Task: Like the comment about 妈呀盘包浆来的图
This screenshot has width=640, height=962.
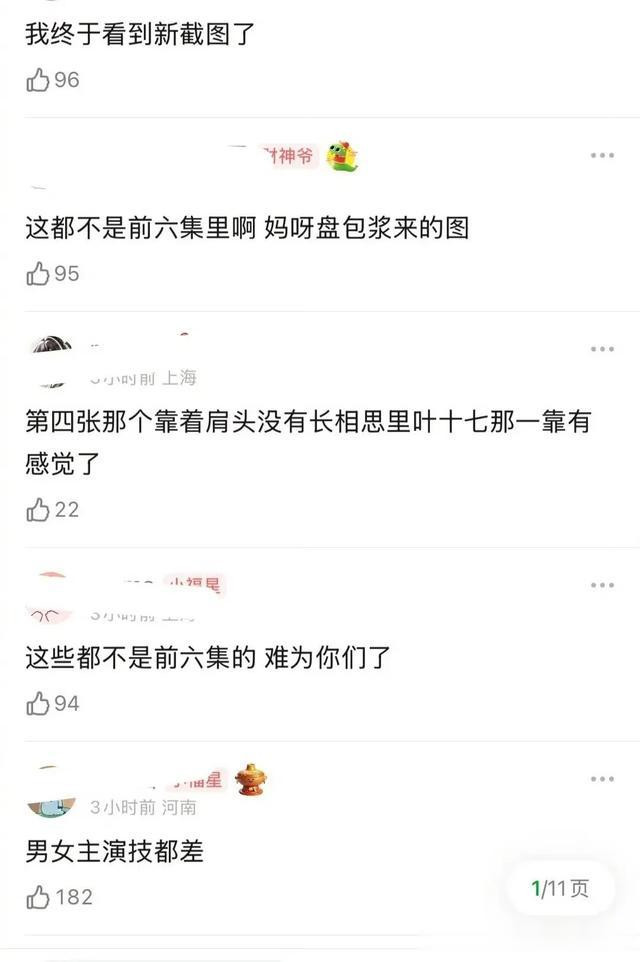Action: (x=38, y=274)
